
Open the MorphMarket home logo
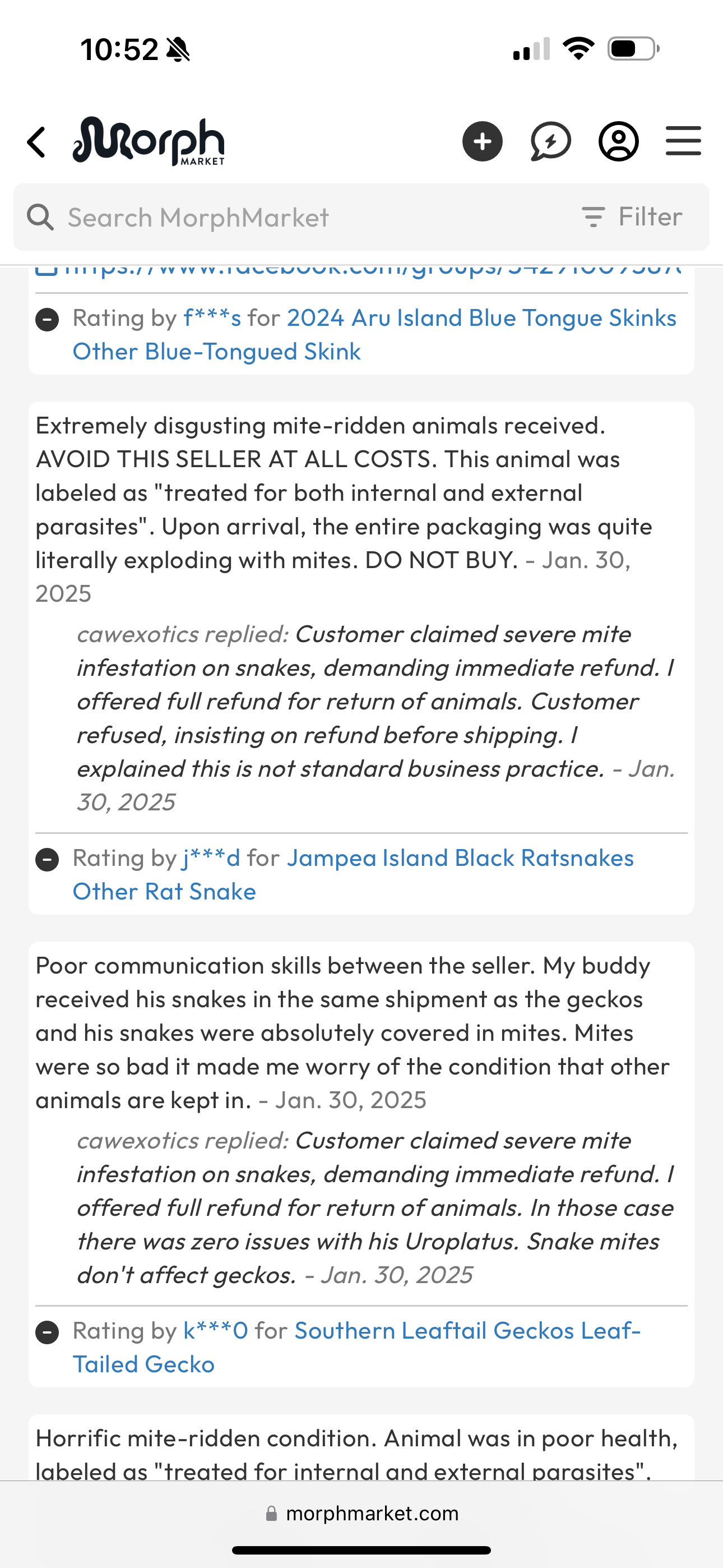(x=149, y=141)
